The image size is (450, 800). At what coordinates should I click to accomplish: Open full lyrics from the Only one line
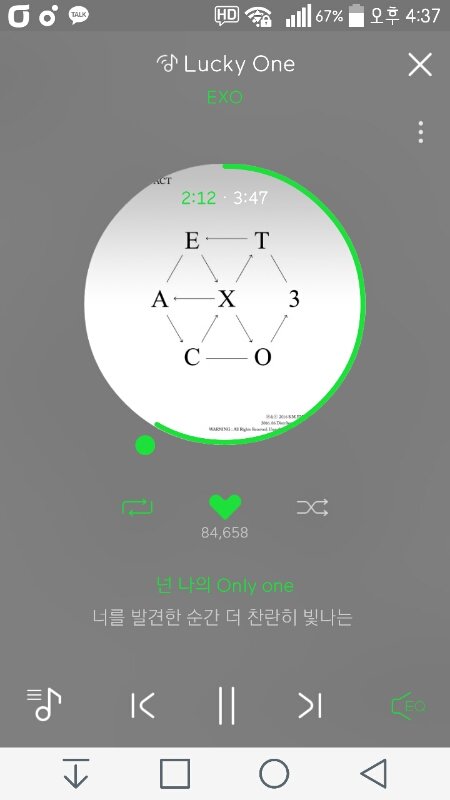pos(225,585)
